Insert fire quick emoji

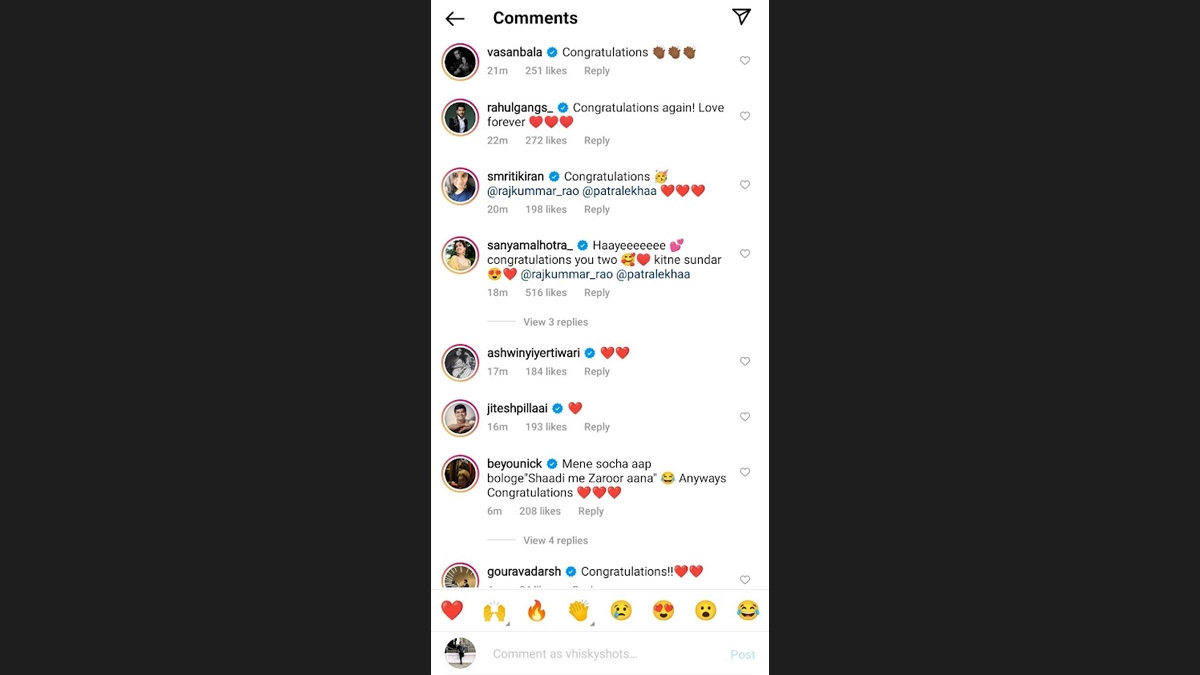coord(537,610)
